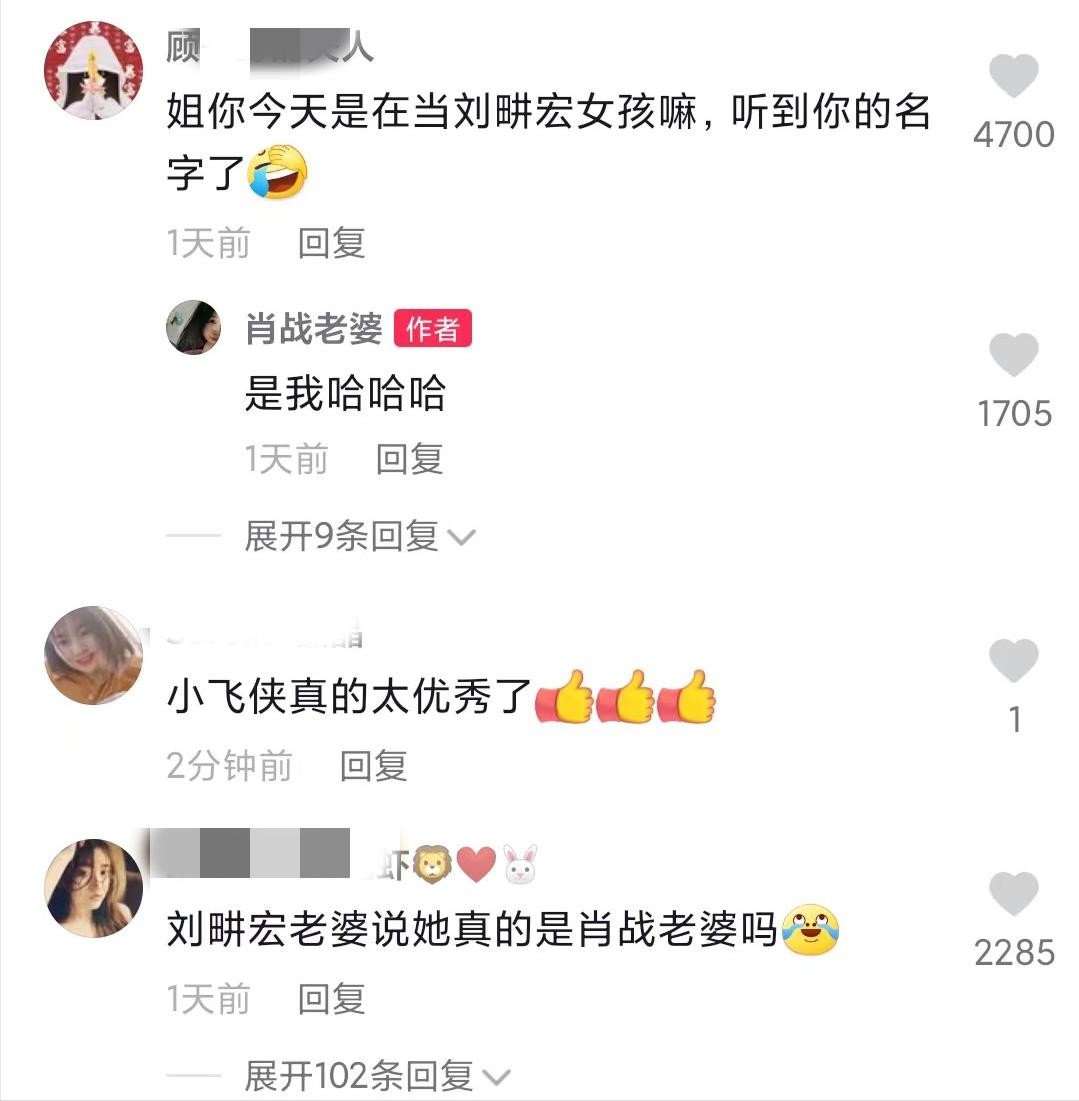Reply to the 小飞侠真的太优秀了 comment
The height and width of the screenshot is (1101, 1079).
373,766
